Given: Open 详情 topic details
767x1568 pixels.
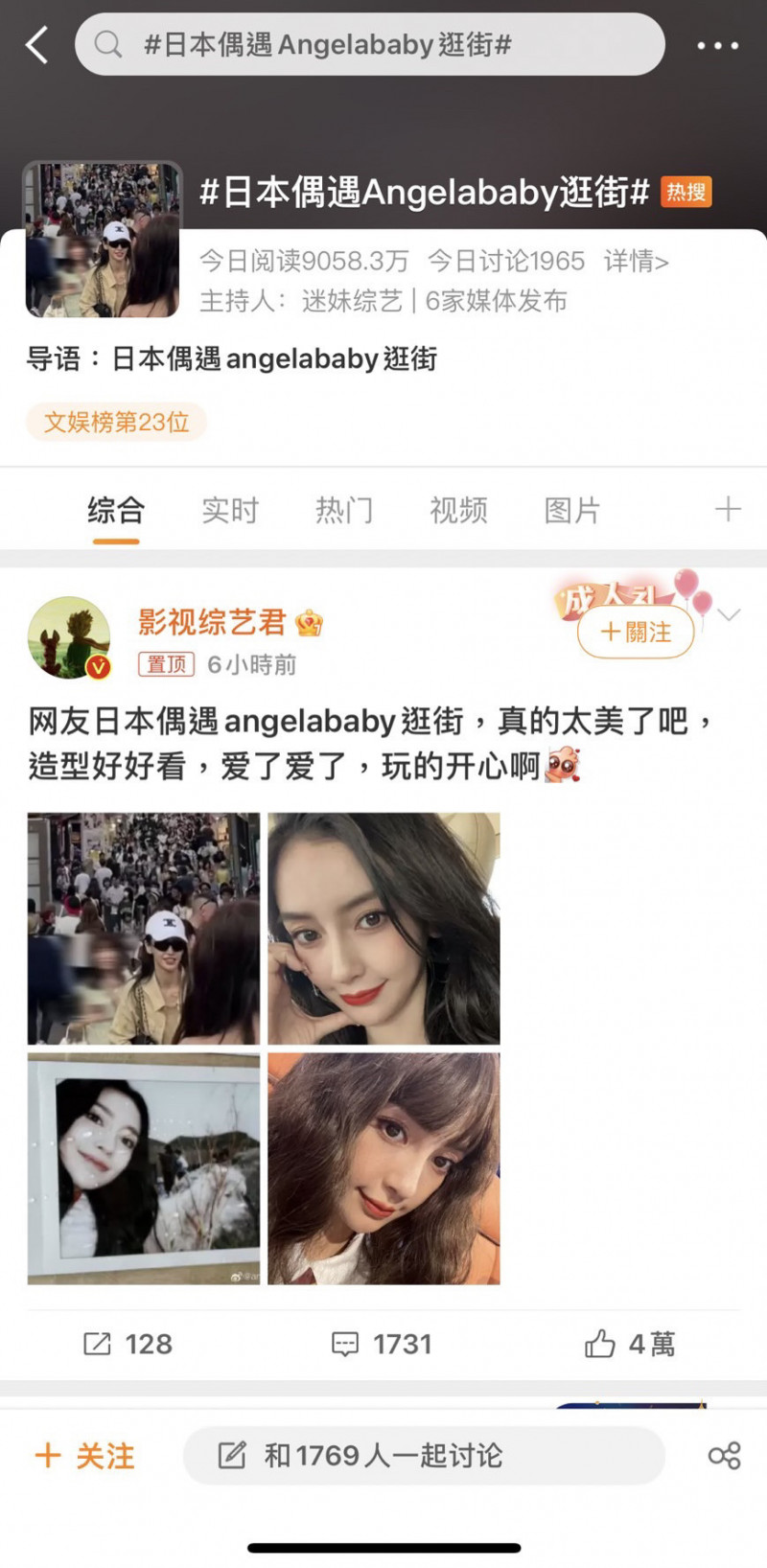Looking at the screenshot, I should tap(636, 261).
